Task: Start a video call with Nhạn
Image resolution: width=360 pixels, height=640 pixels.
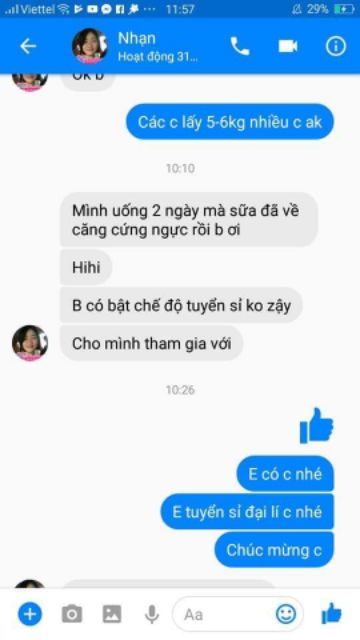Action: click(x=288, y=47)
